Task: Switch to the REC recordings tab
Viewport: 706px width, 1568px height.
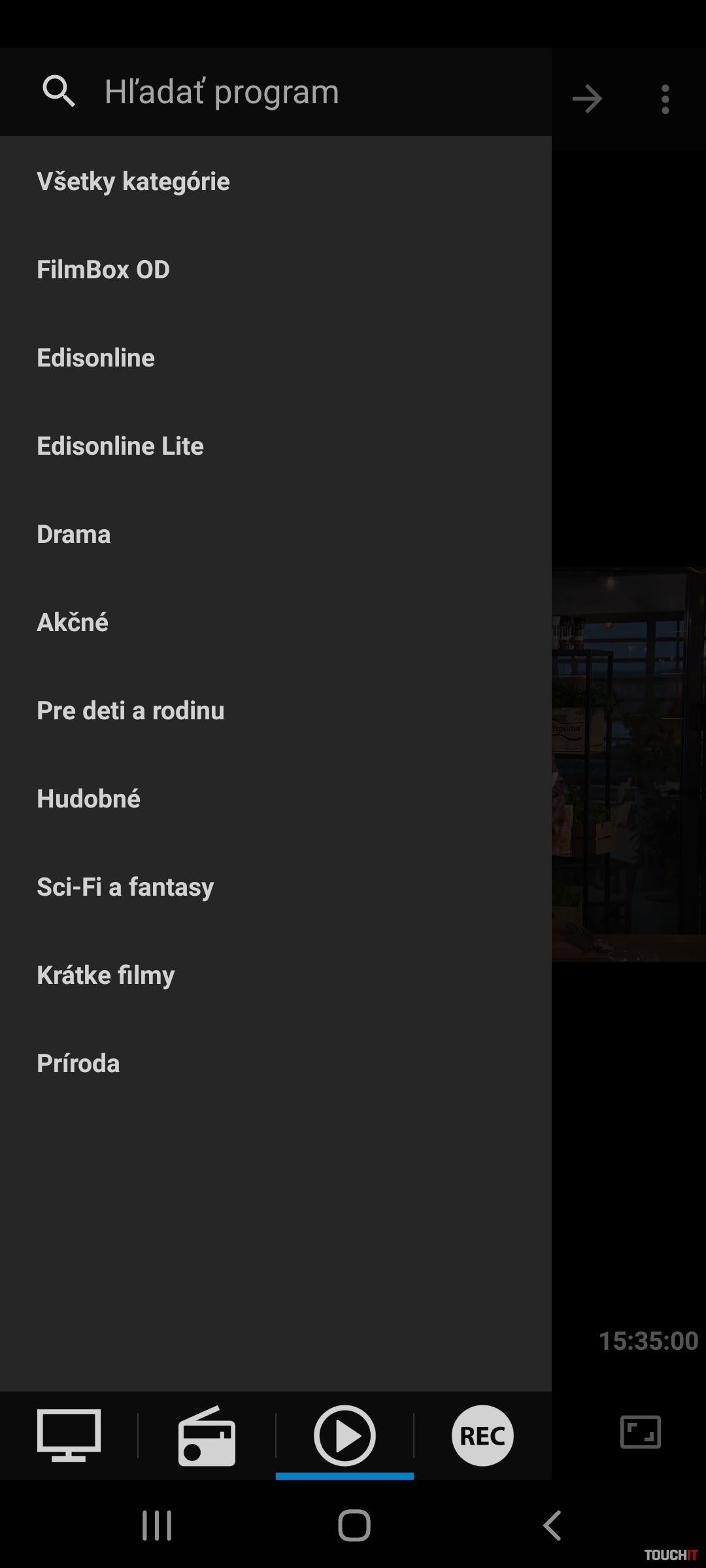Action: (x=482, y=1435)
